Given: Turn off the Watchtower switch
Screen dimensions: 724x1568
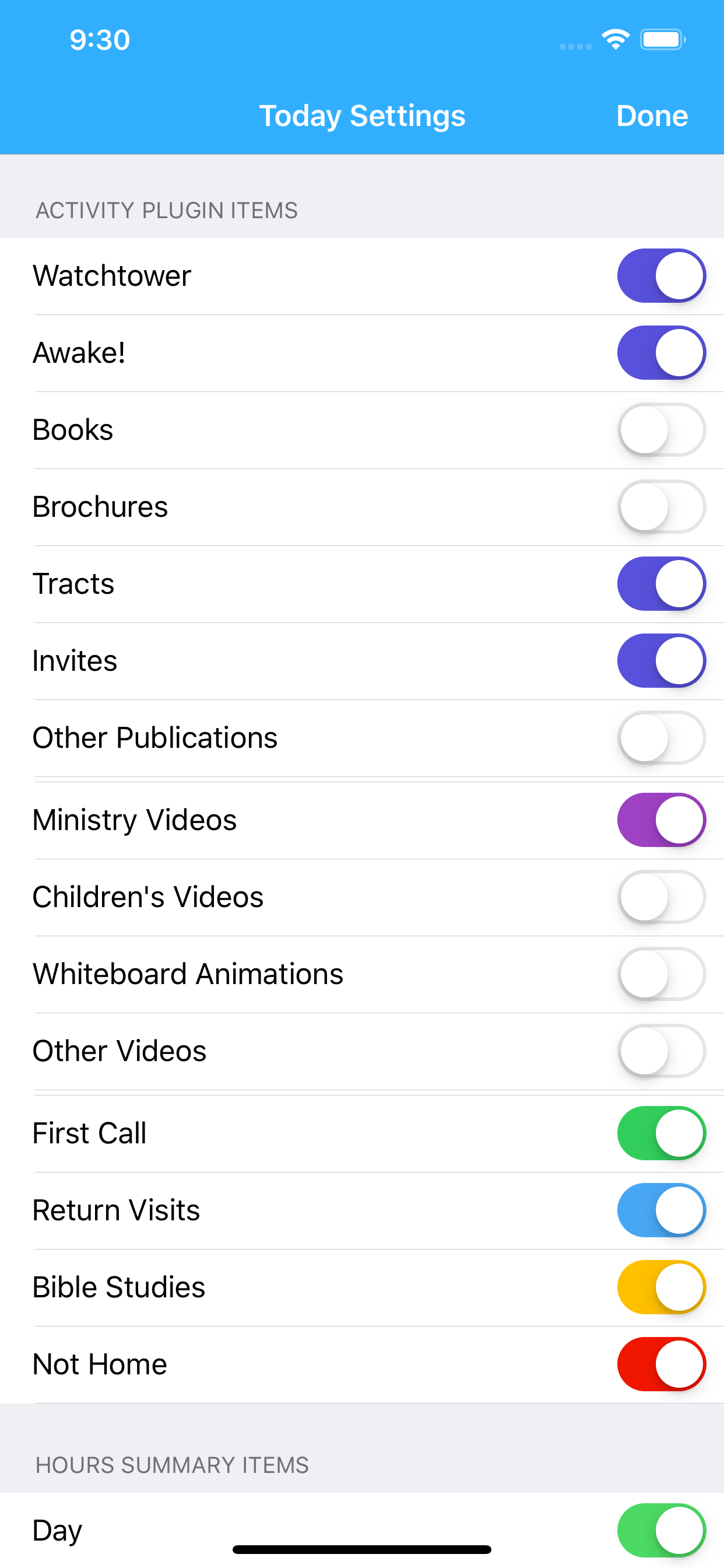Looking at the screenshot, I should pyautogui.click(x=661, y=276).
